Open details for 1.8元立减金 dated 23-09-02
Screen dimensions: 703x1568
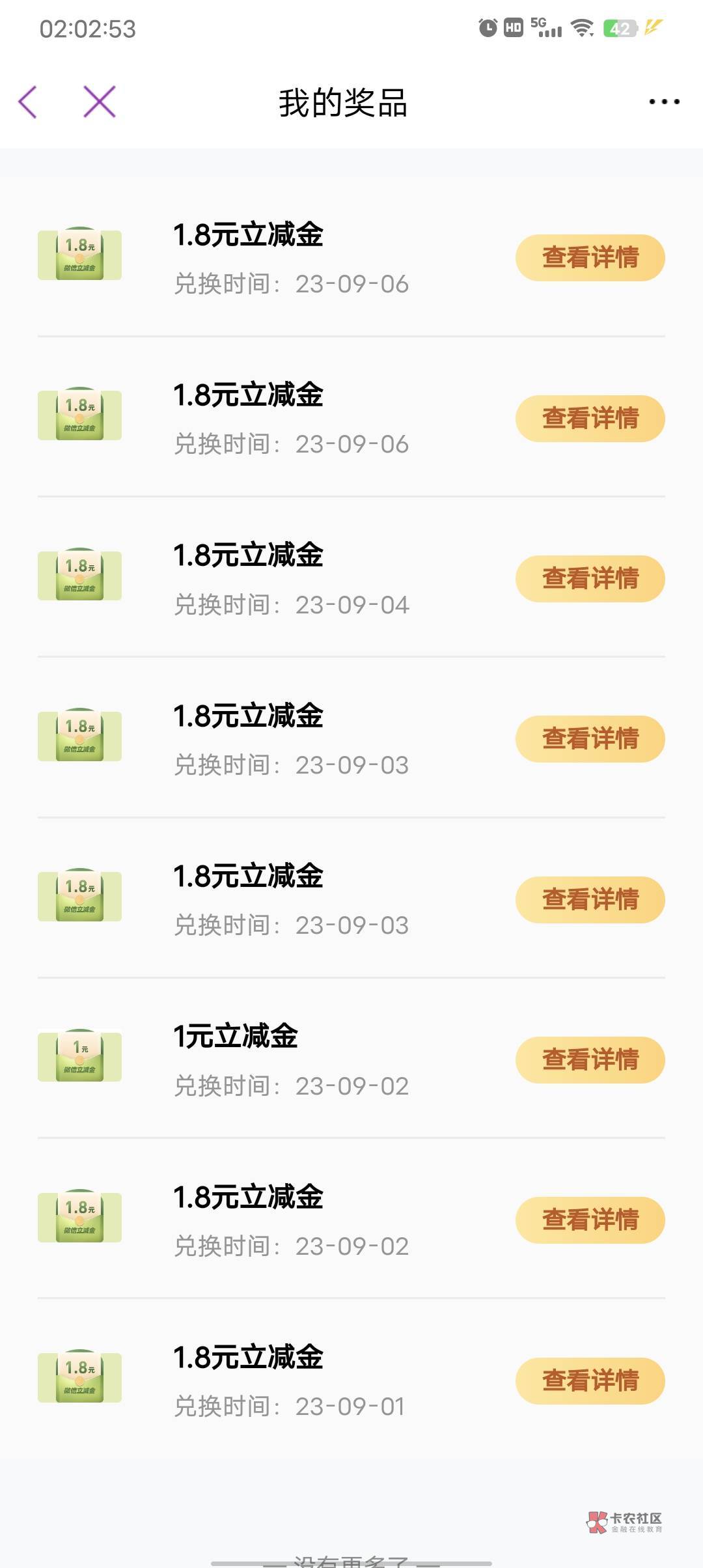[590, 1220]
